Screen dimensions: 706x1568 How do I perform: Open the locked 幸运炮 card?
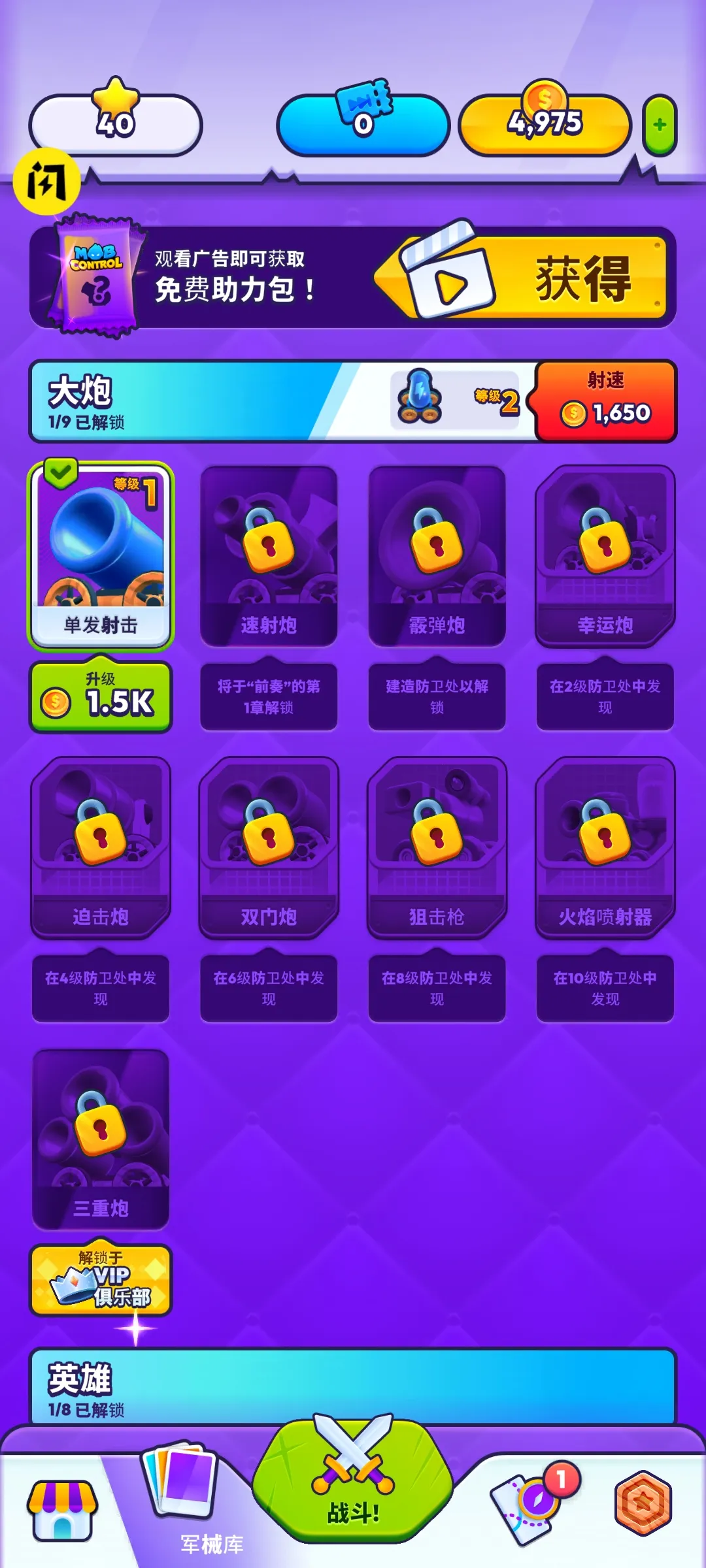(605, 555)
